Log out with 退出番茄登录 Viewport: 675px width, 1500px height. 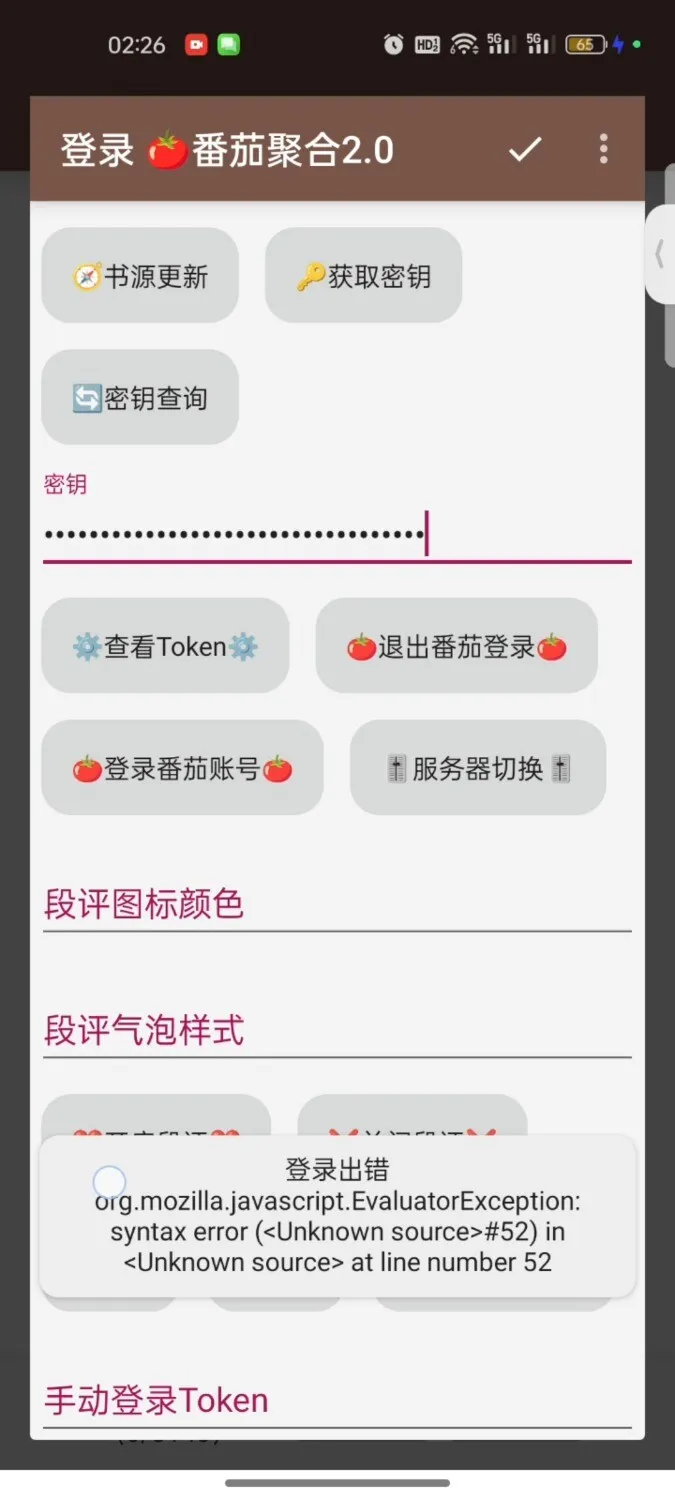tap(456, 647)
